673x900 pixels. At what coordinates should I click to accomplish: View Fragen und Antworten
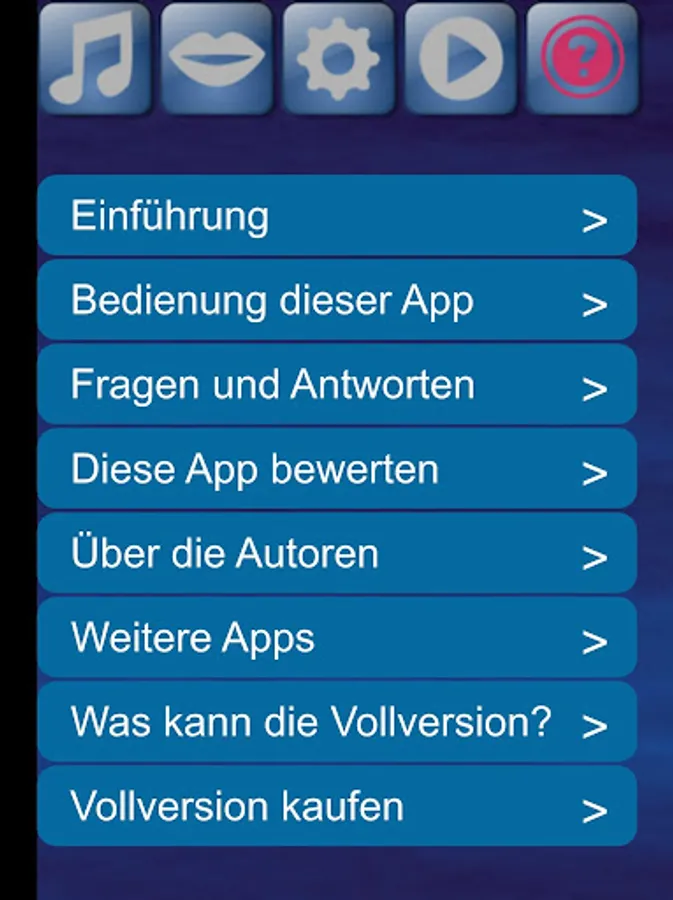pyautogui.click(x=337, y=385)
